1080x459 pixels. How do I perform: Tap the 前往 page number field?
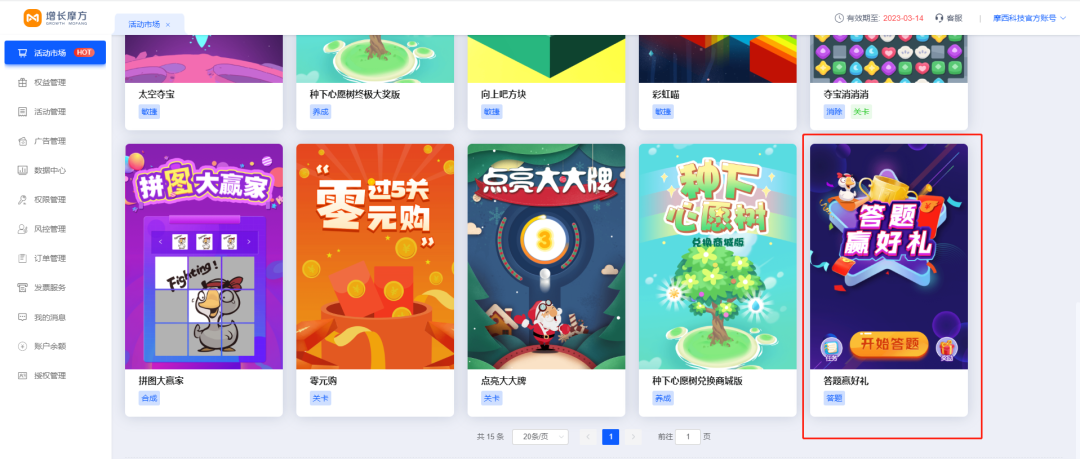(x=688, y=437)
